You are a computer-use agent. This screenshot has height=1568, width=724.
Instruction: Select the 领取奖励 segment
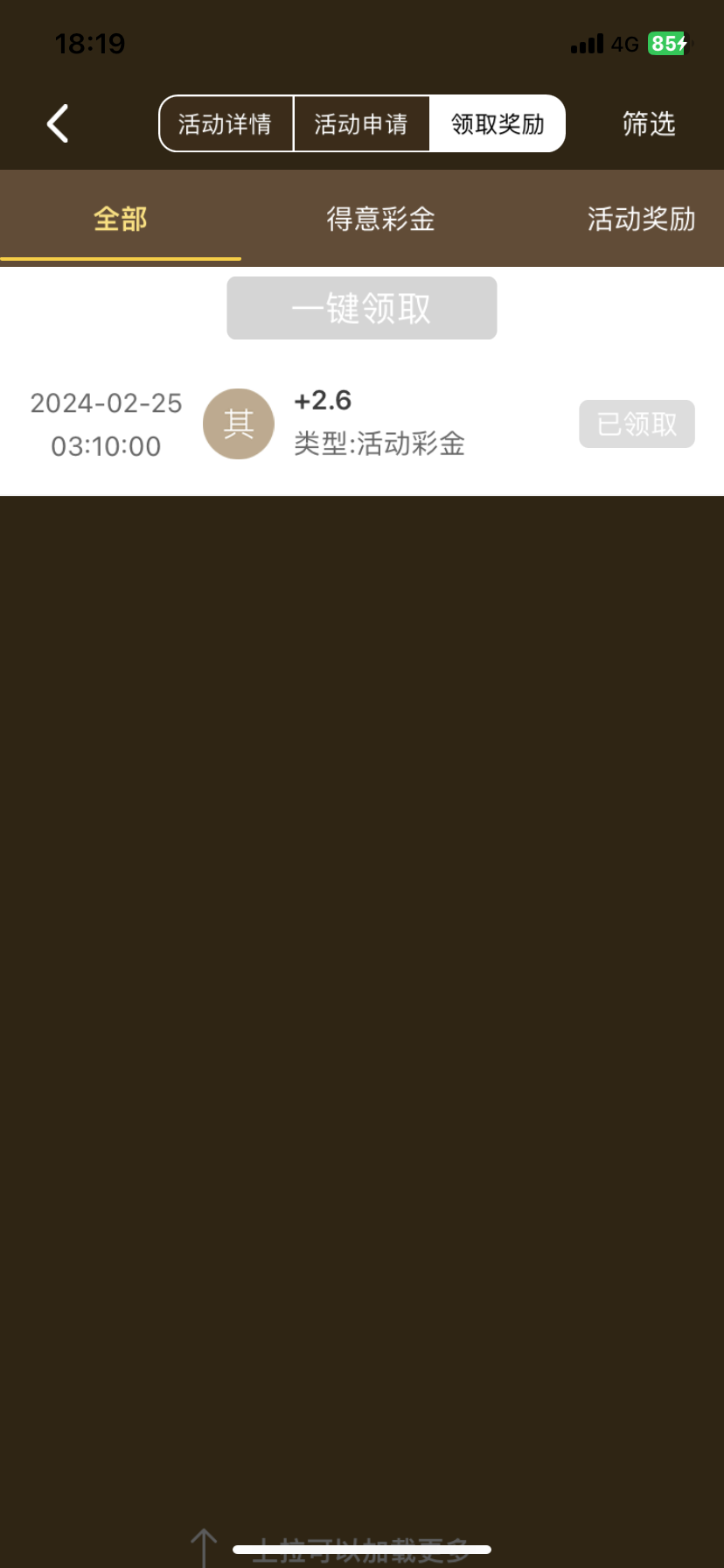498,123
